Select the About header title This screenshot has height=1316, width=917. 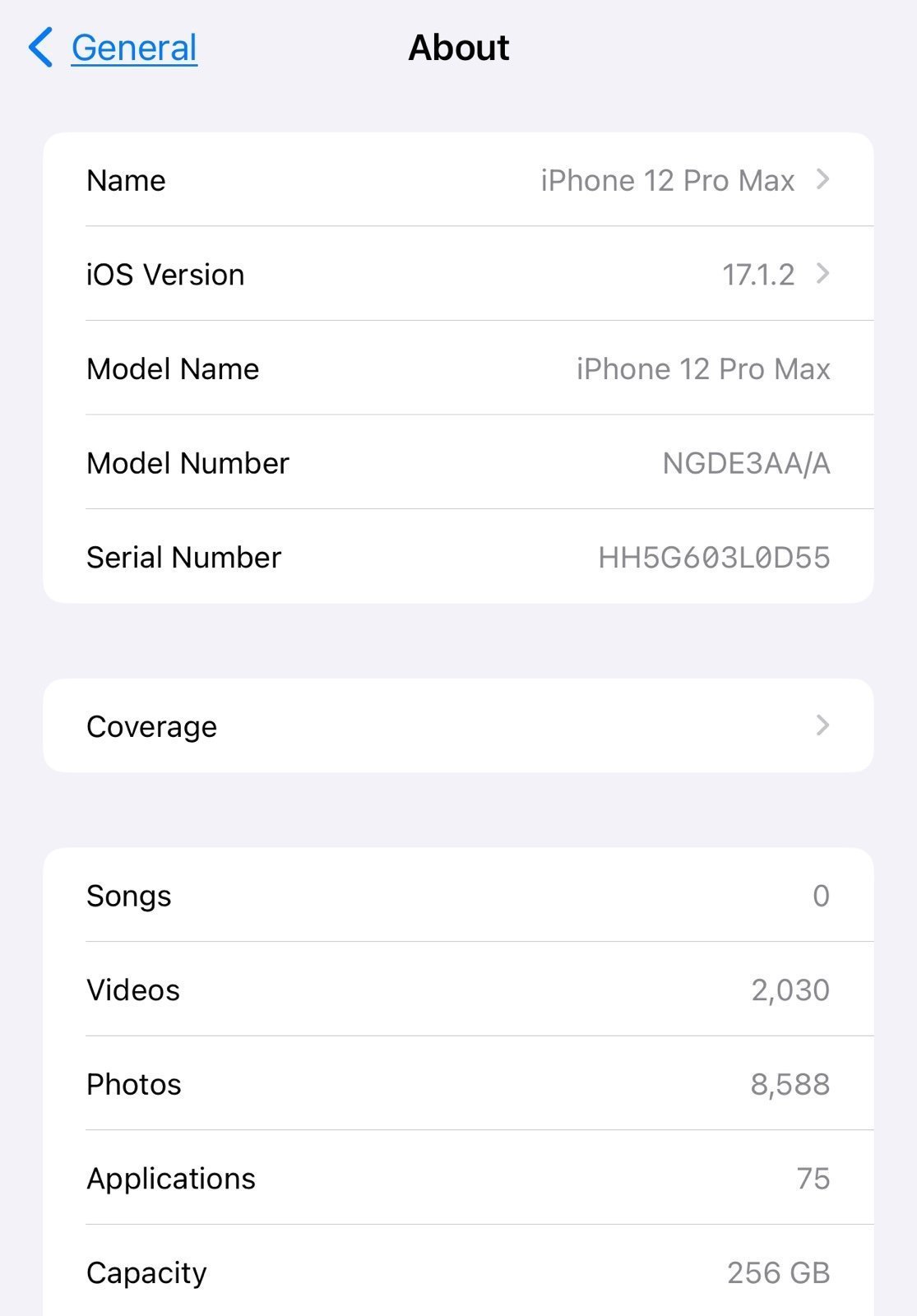(458, 47)
